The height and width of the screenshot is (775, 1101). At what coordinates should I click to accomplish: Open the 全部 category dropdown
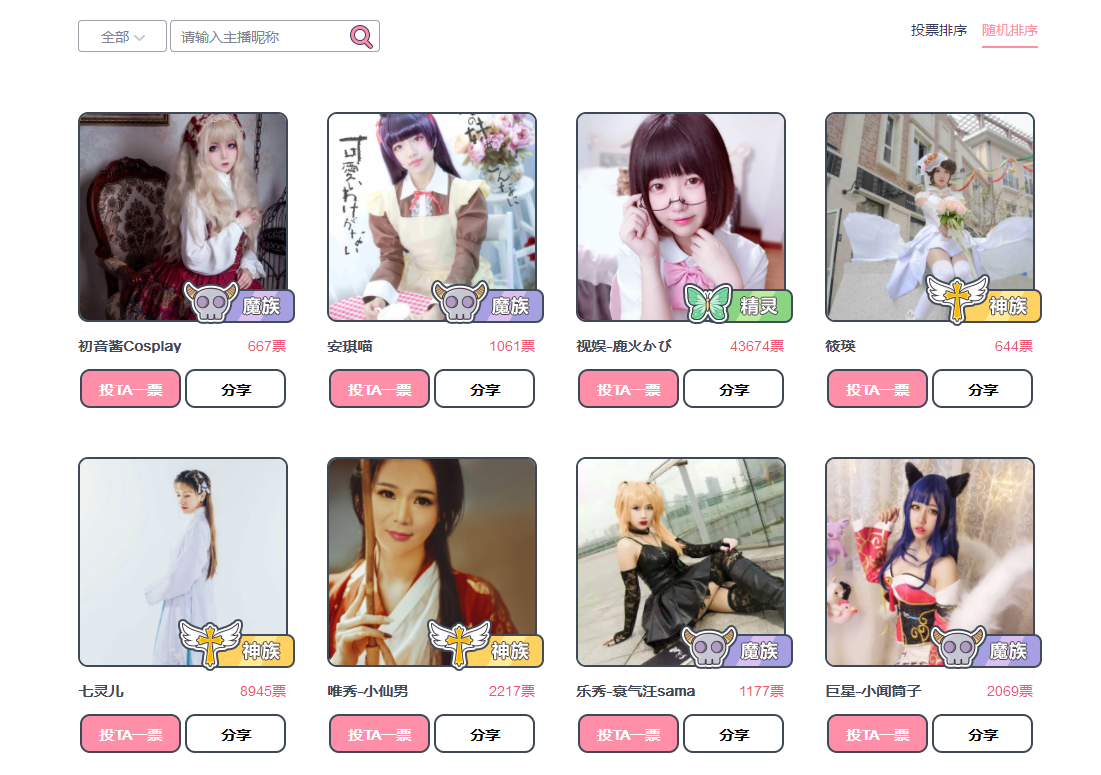coord(122,37)
